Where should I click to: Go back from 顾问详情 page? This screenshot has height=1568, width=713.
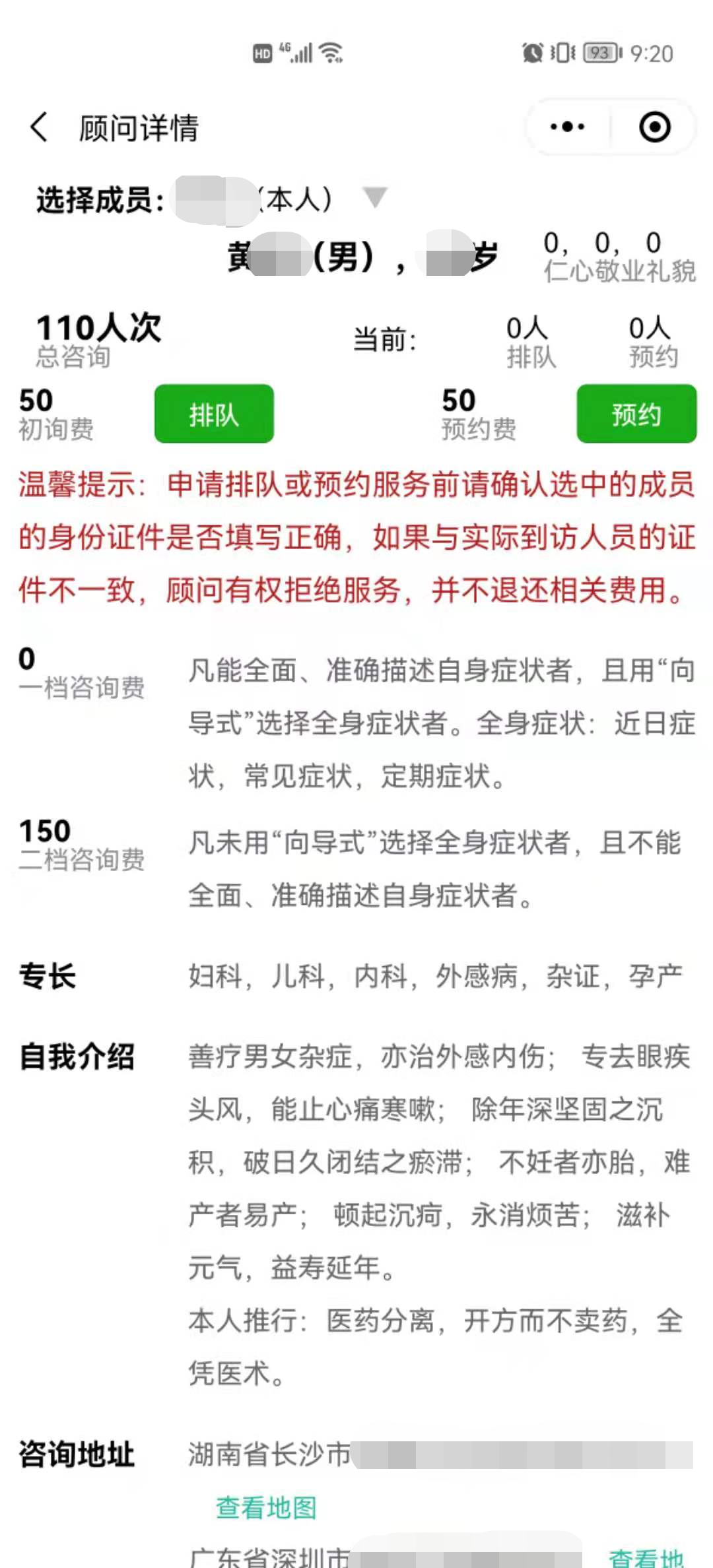[40, 127]
